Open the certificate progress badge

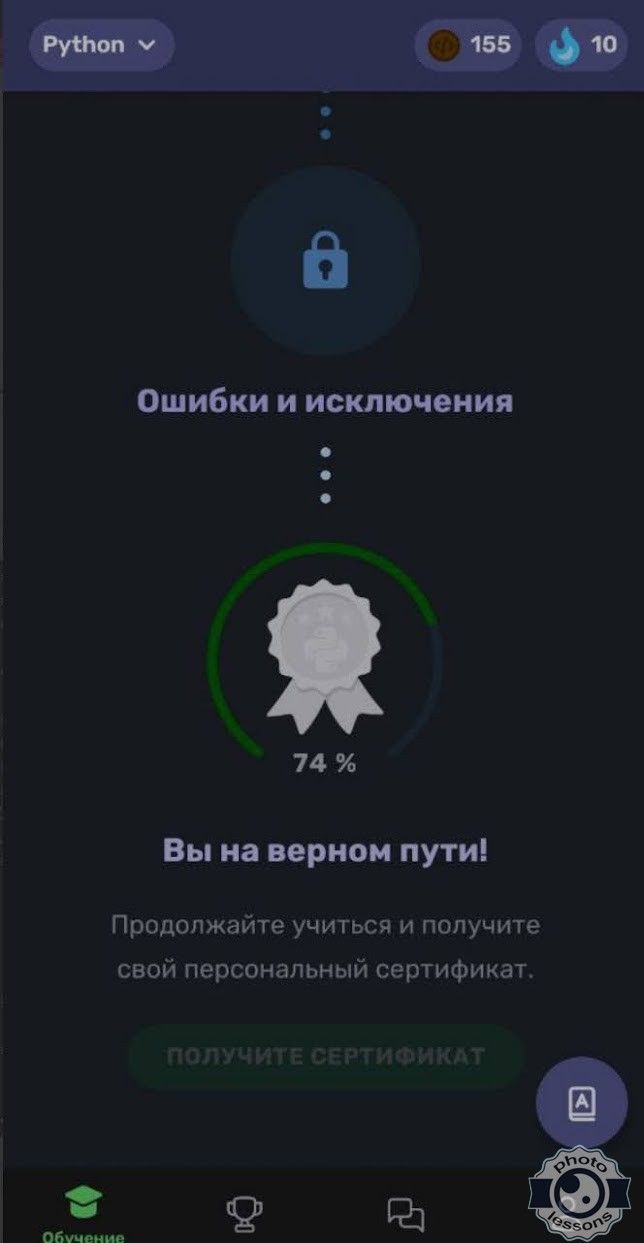325,650
